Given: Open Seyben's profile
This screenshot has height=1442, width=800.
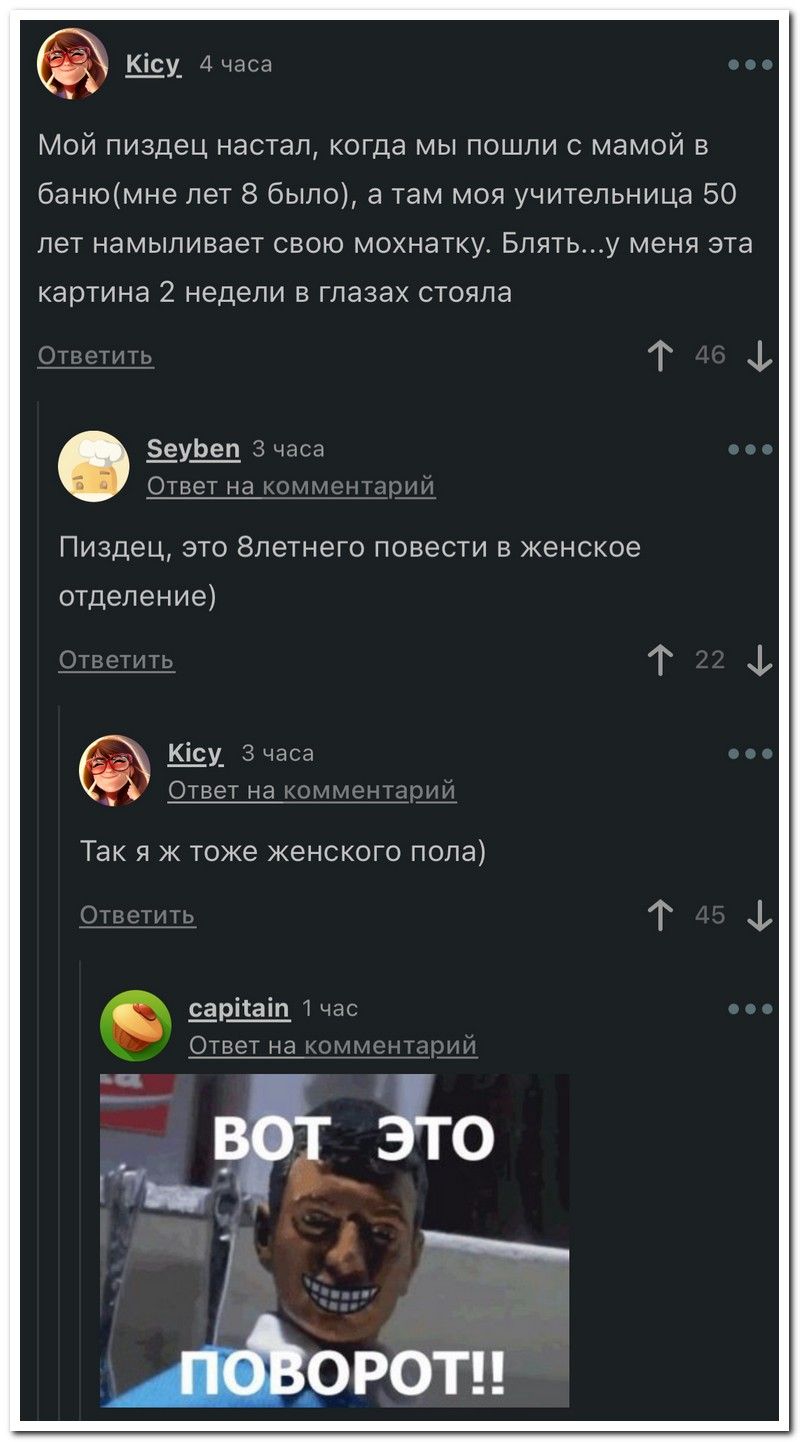Looking at the screenshot, I should coord(193,449).
